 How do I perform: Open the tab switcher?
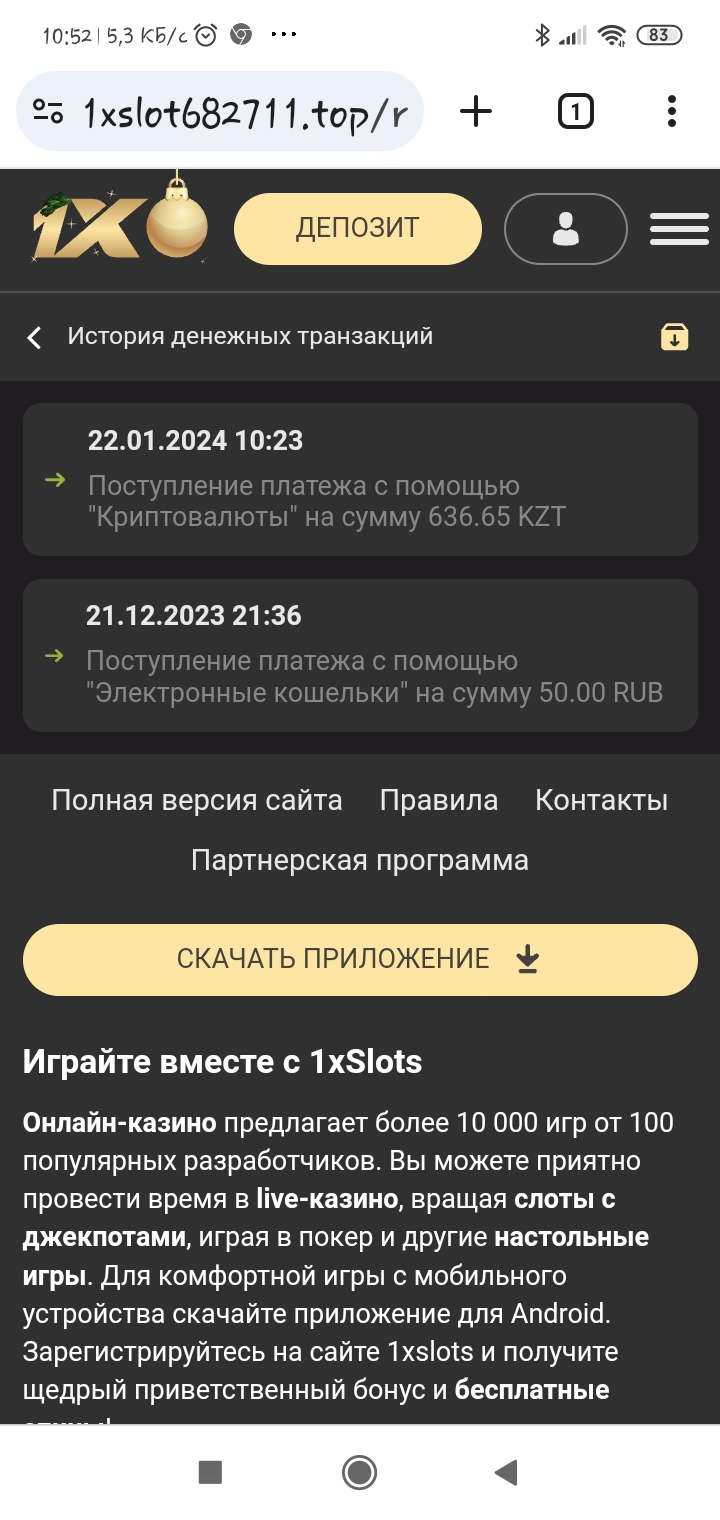click(x=575, y=112)
